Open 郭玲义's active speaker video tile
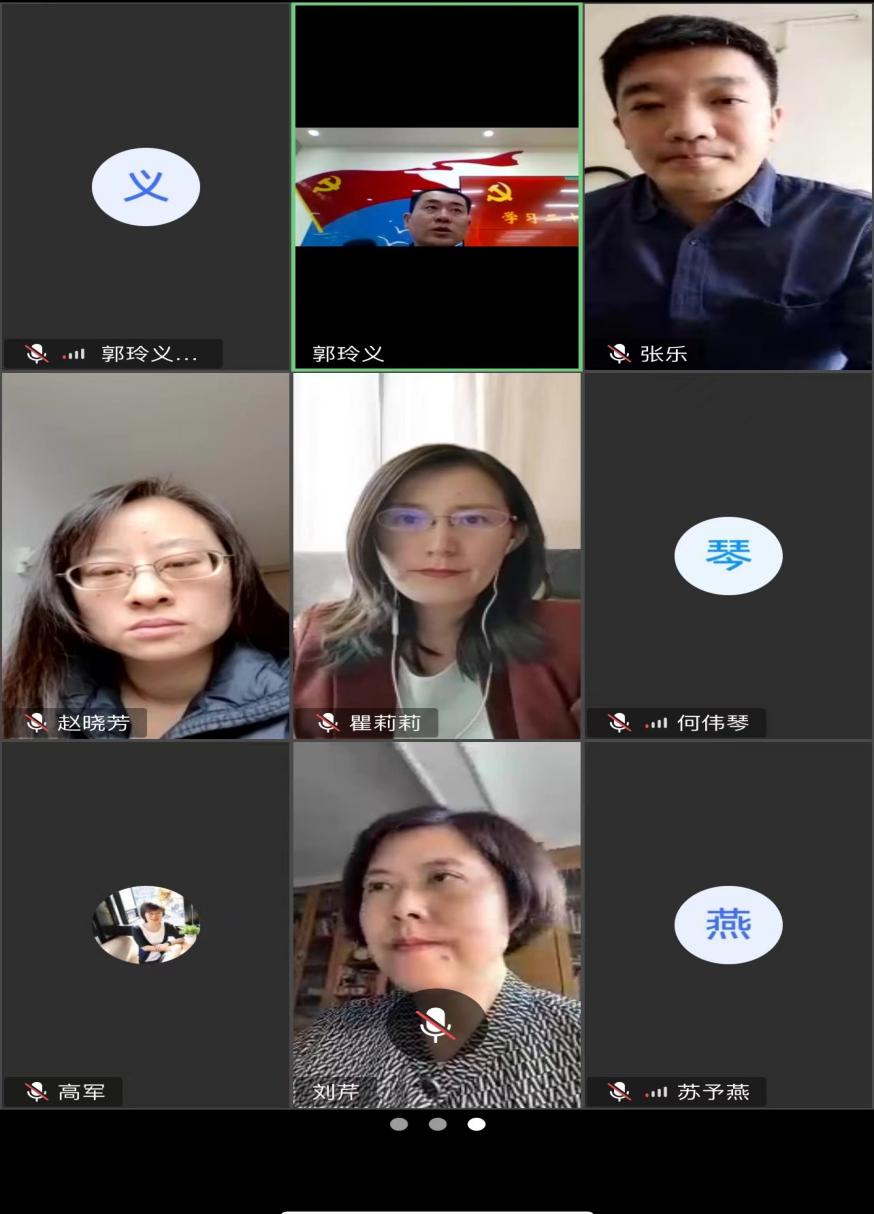This screenshot has height=1214, width=874. coord(436,187)
